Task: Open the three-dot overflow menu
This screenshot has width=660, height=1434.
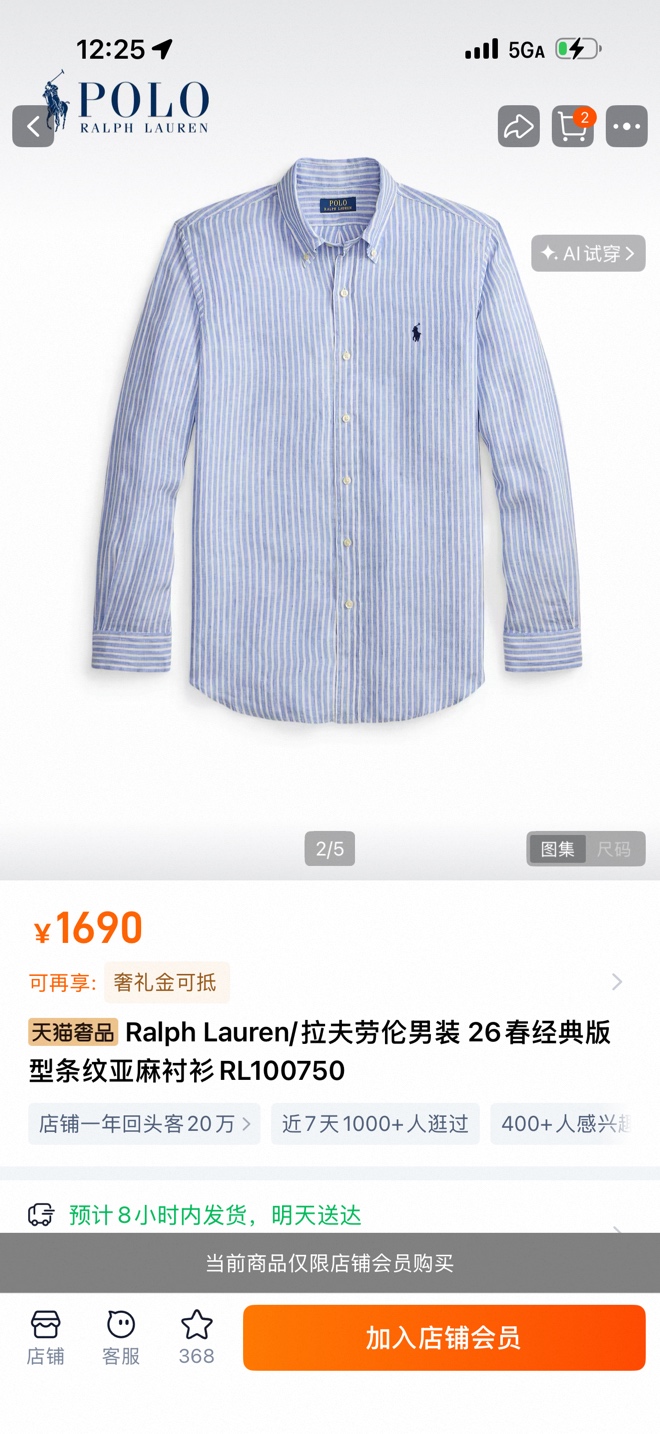Action: coord(627,127)
